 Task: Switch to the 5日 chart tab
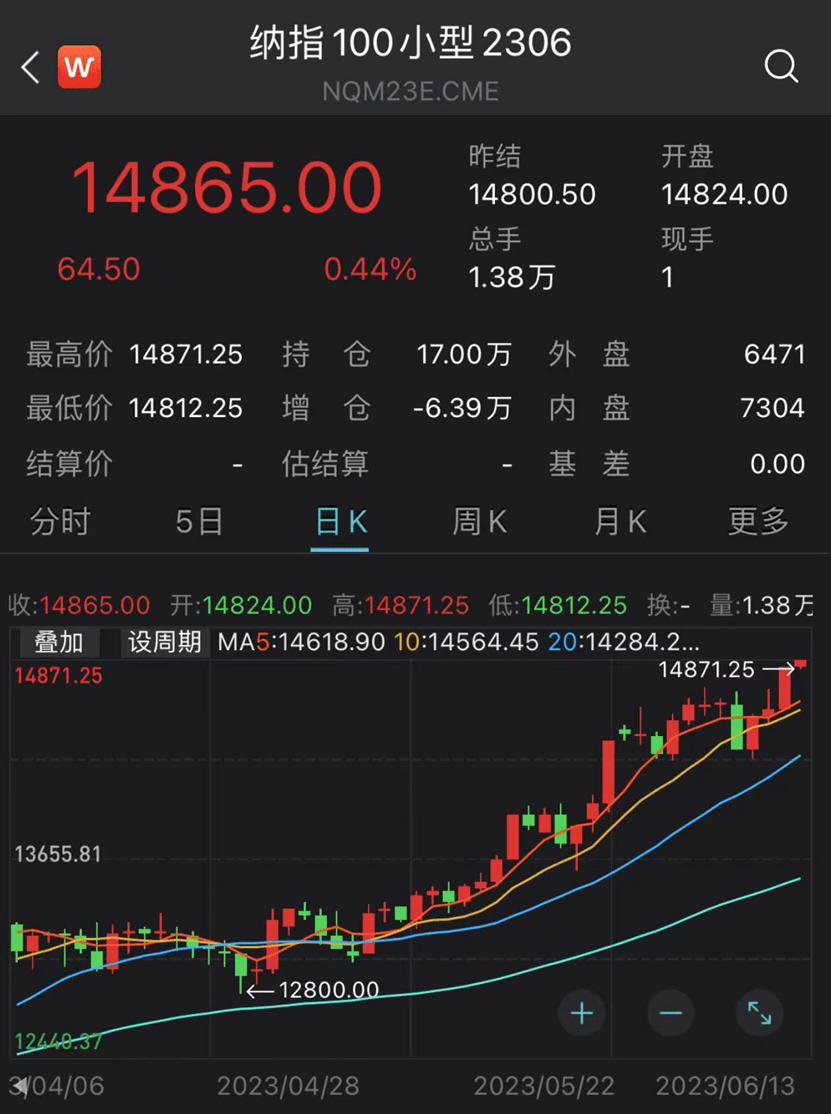(198, 522)
